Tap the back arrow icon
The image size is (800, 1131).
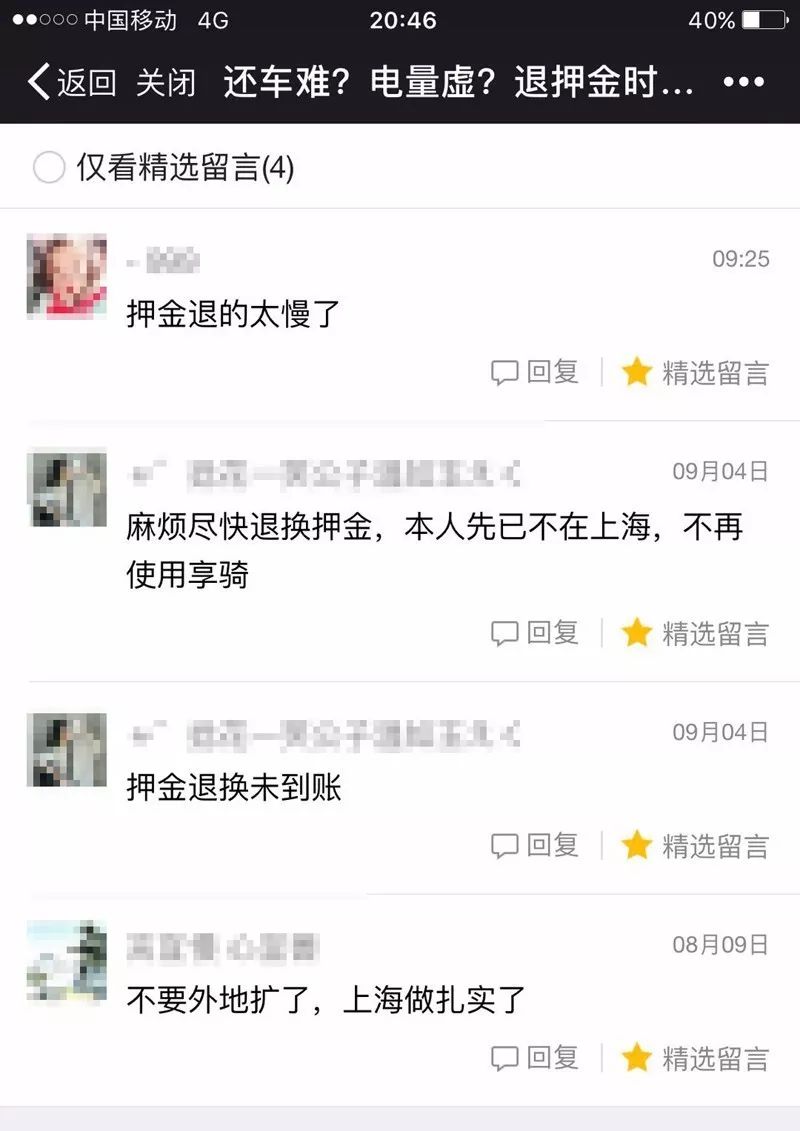[x=38, y=84]
